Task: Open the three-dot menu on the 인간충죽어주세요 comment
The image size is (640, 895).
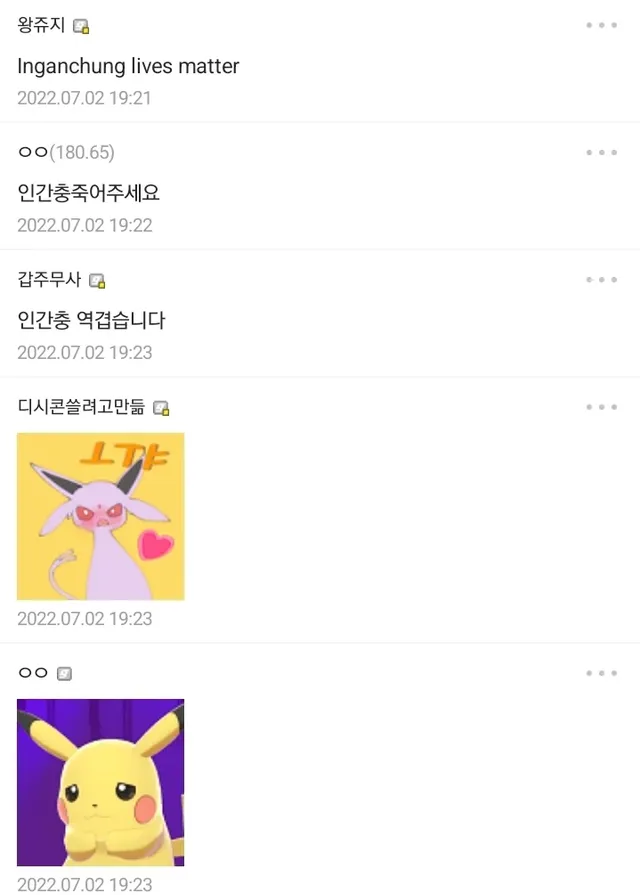Action: [601, 152]
